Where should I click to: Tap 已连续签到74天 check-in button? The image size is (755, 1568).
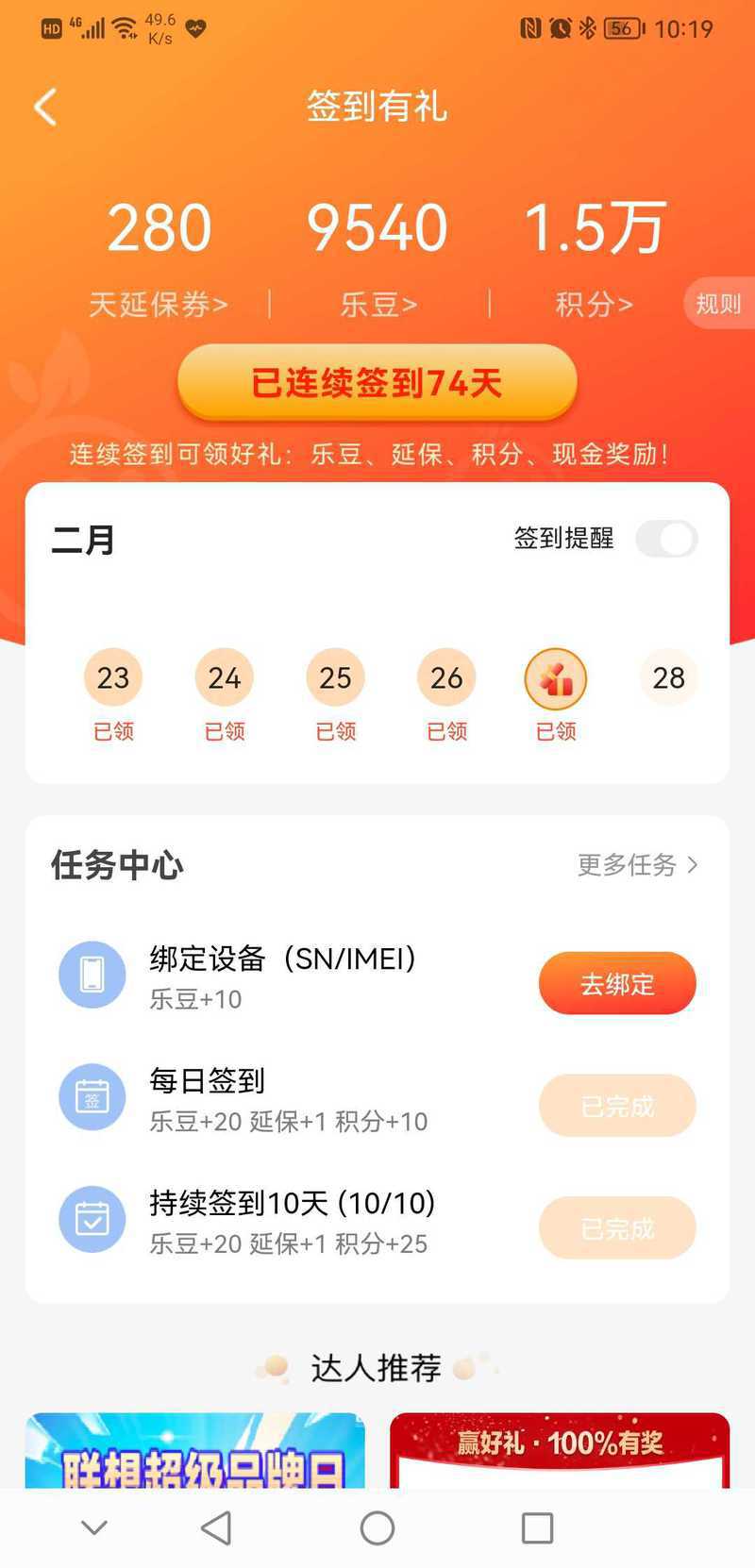[377, 383]
